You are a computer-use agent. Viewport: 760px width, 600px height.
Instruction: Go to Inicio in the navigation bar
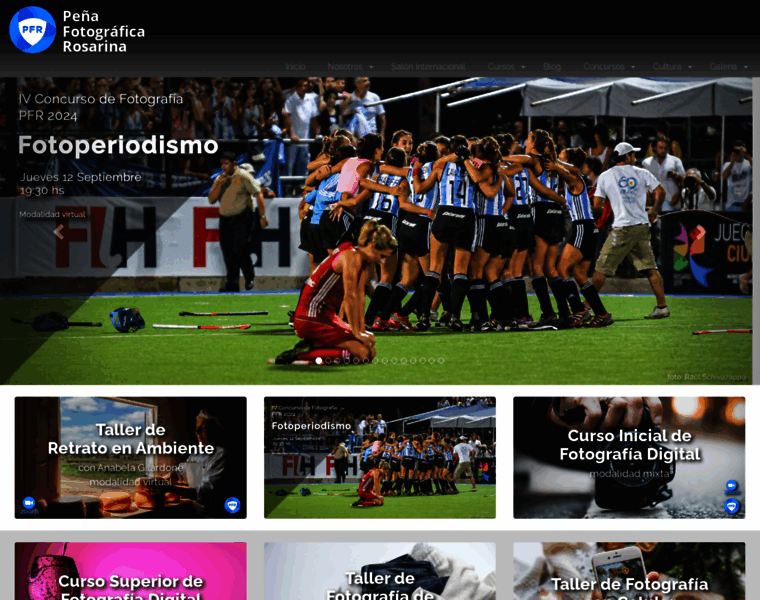pyautogui.click(x=295, y=66)
